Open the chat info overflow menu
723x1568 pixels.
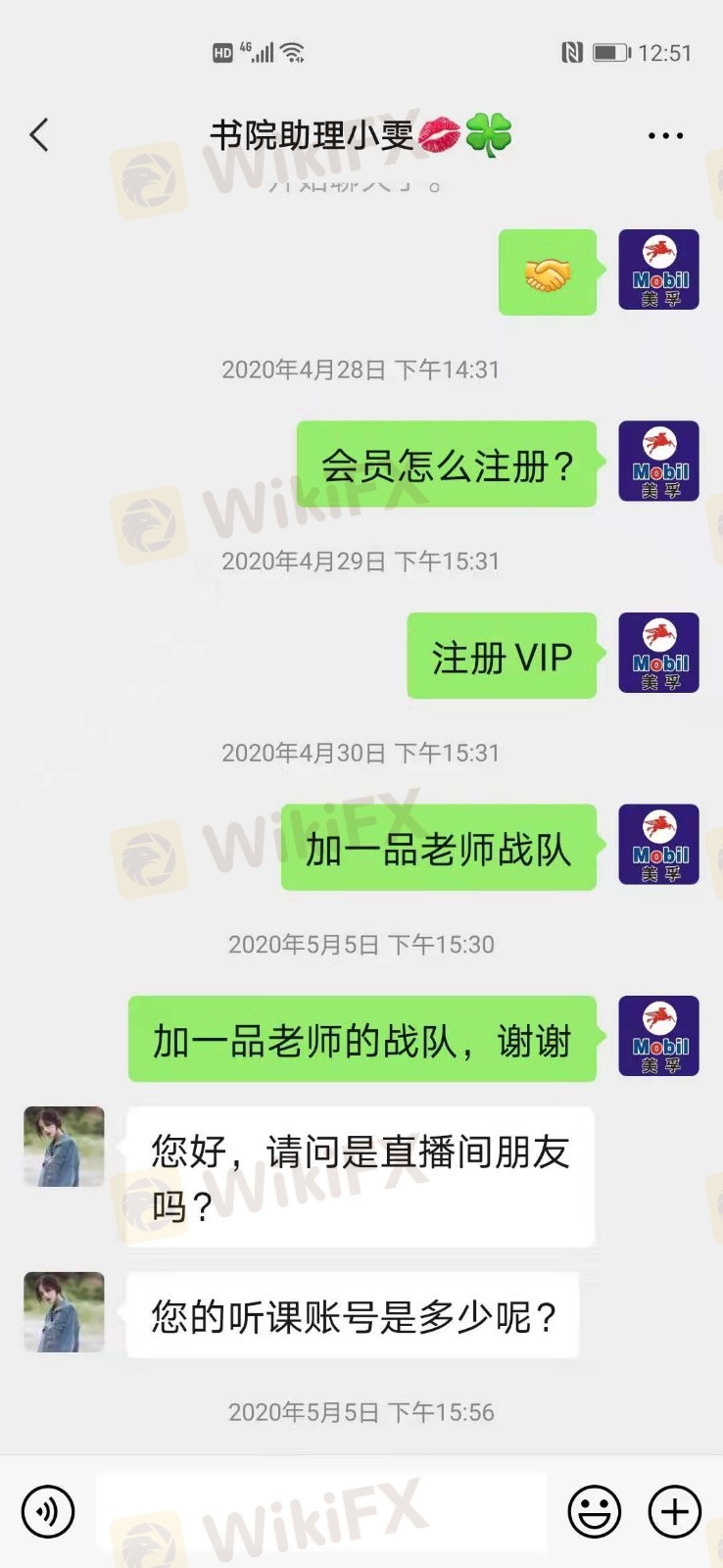[665, 136]
